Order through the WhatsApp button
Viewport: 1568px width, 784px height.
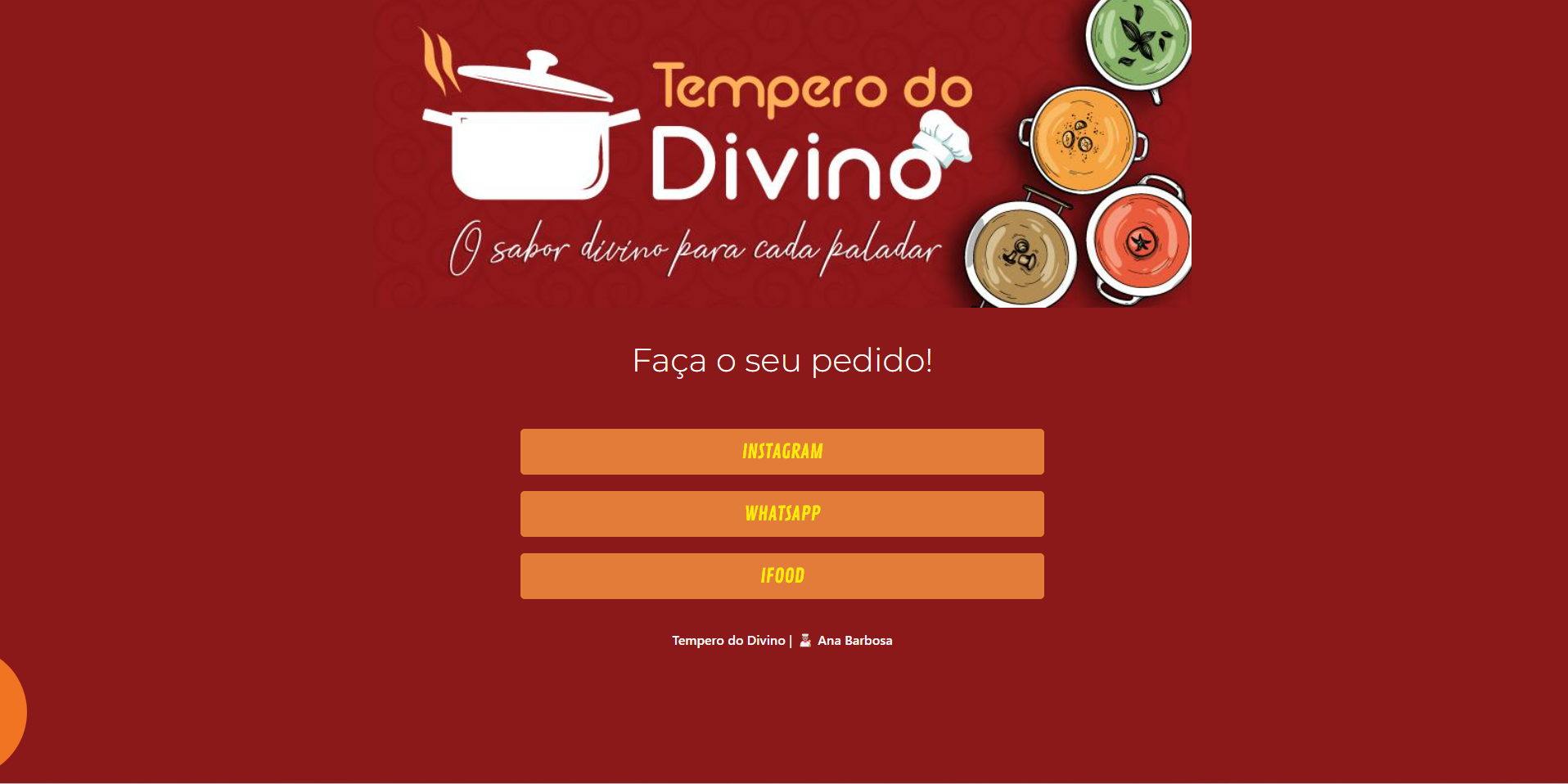[782, 514]
